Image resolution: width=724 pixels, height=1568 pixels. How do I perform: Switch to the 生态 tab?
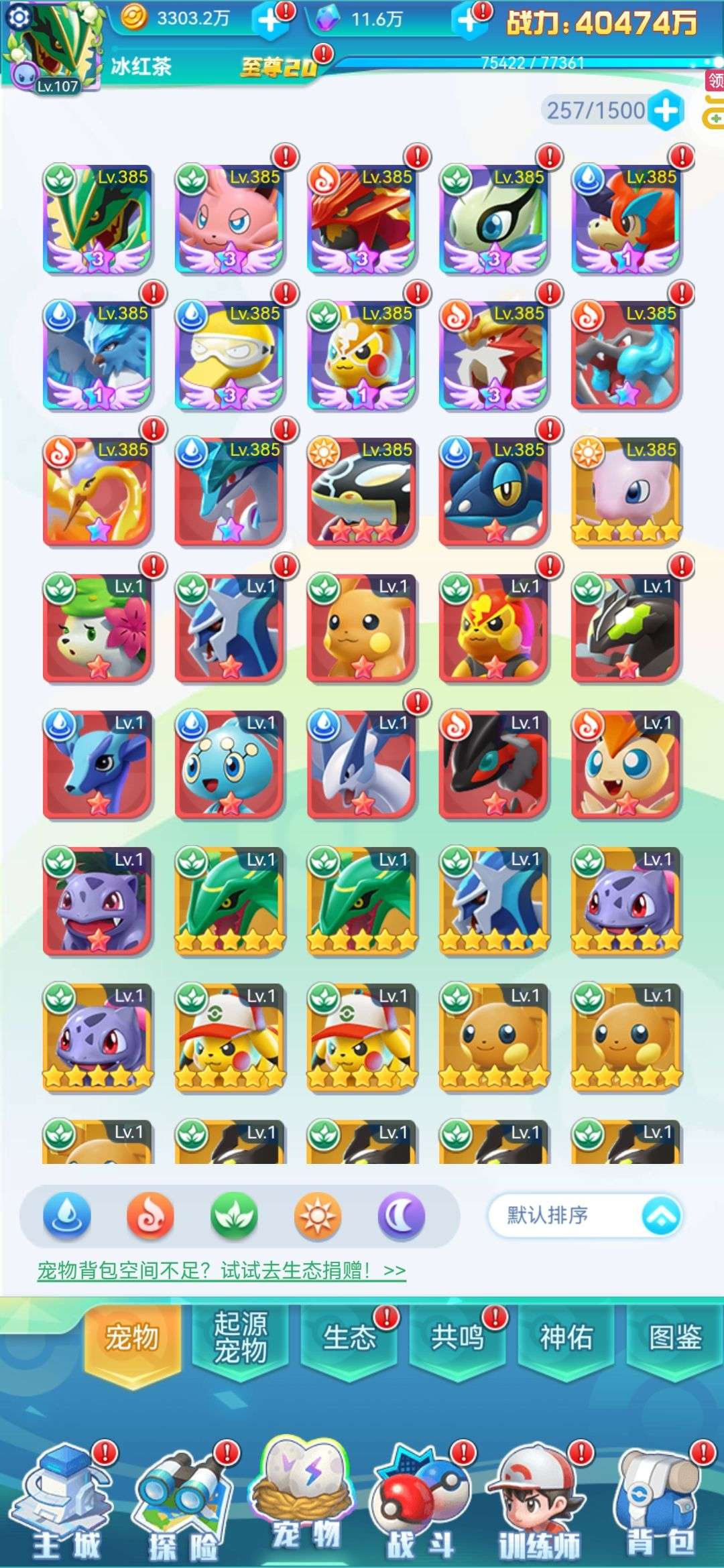[x=349, y=1338]
